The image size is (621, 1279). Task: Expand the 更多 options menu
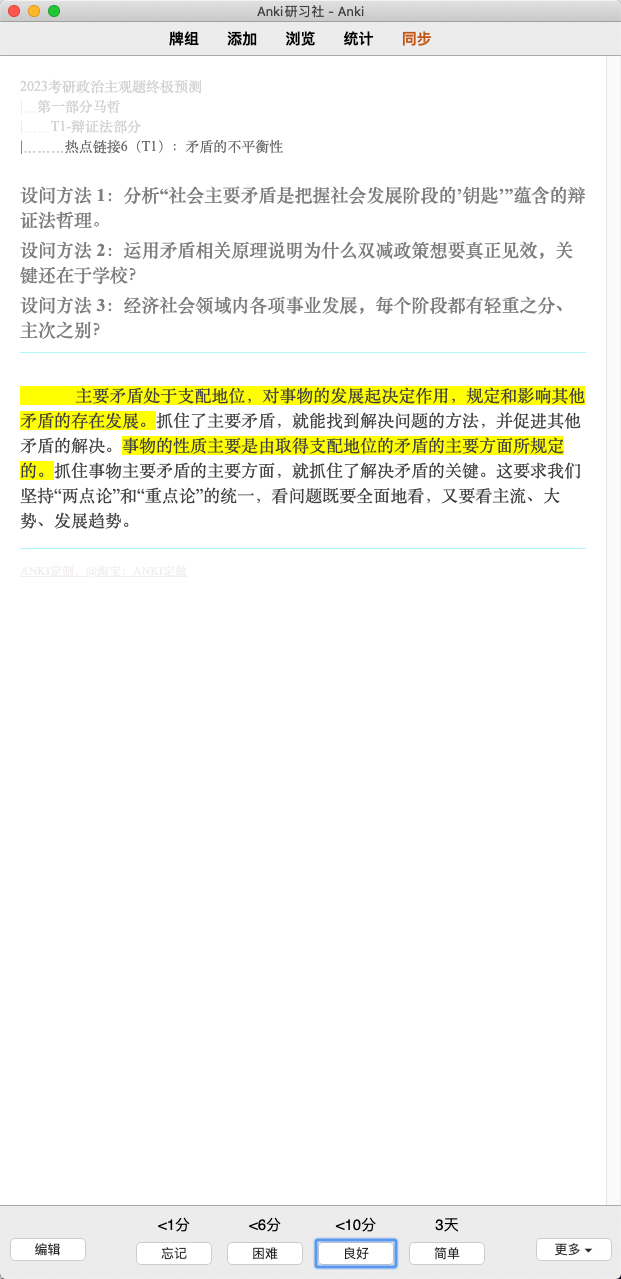[x=574, y=1249]
